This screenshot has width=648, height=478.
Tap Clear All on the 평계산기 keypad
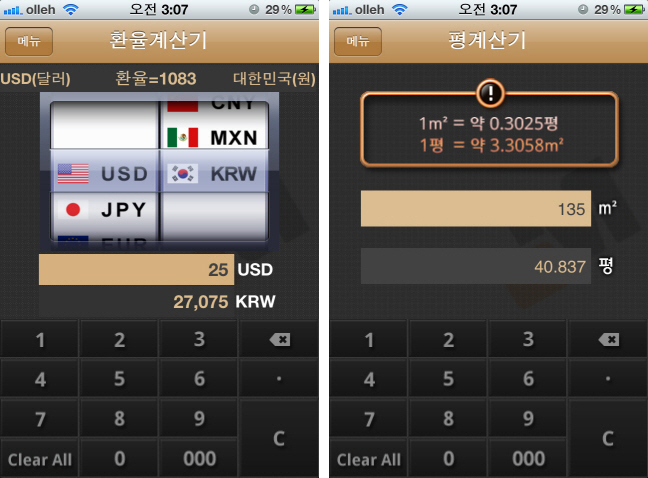[369, 460]
